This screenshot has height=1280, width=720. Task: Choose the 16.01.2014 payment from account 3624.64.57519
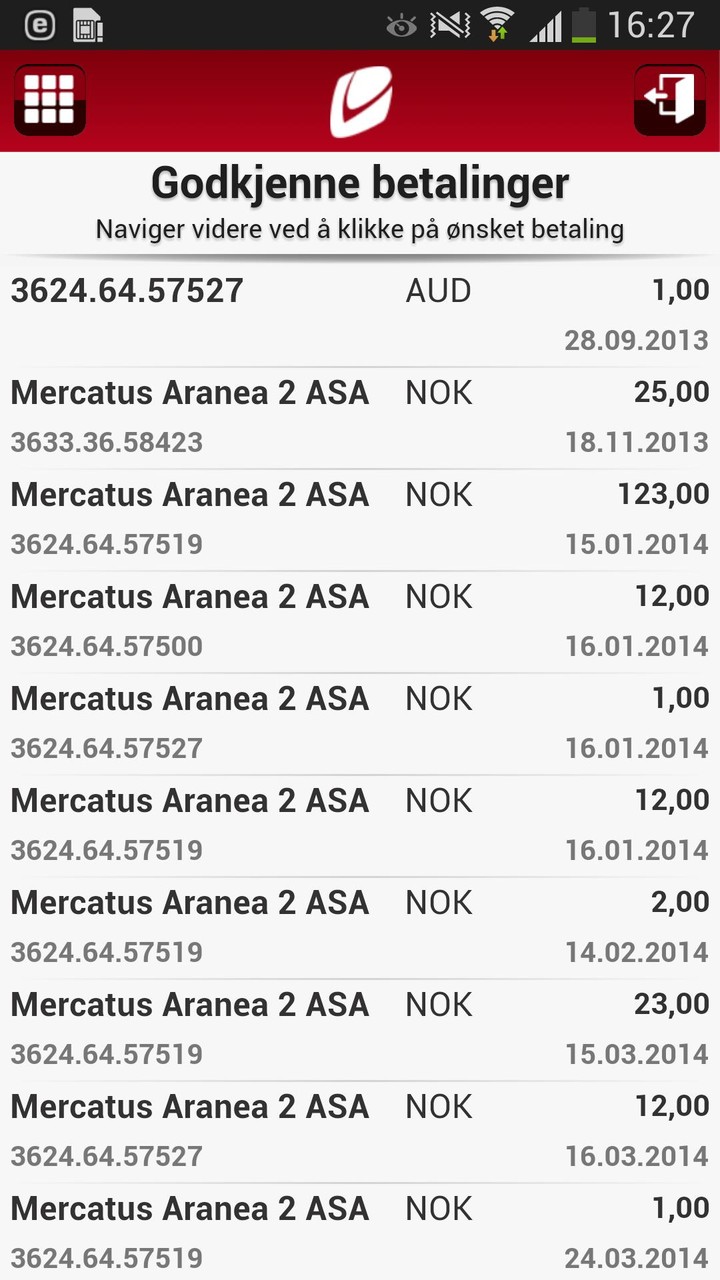coord(360,825)
